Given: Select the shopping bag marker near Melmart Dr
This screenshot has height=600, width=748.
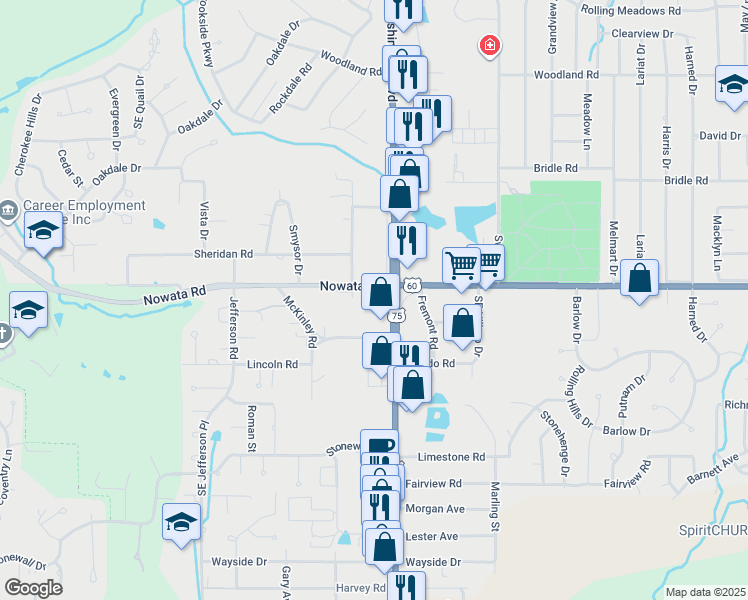Looking at the screenshot, I should (x=639, y=279).
